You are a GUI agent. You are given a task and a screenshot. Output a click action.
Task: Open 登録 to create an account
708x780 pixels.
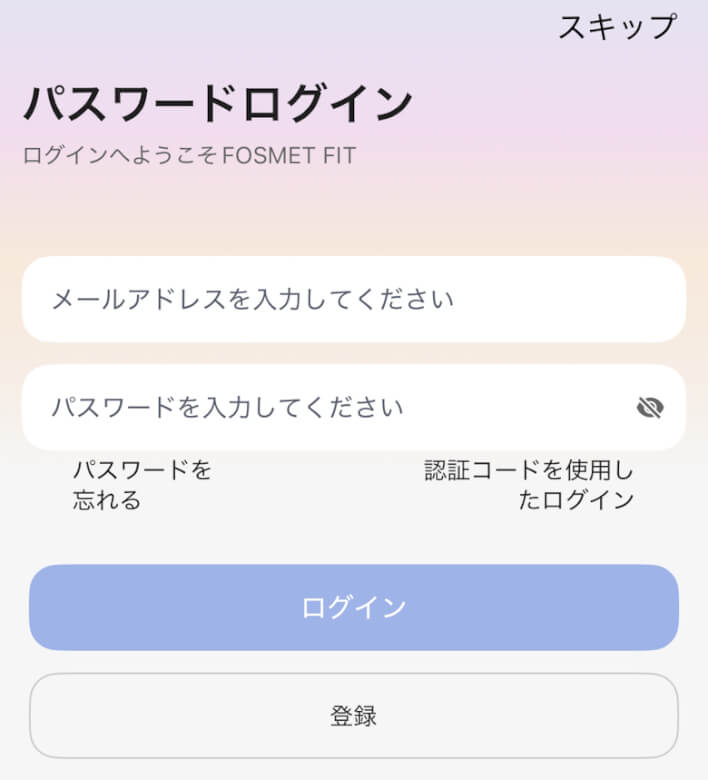click(x=353, y=715)
